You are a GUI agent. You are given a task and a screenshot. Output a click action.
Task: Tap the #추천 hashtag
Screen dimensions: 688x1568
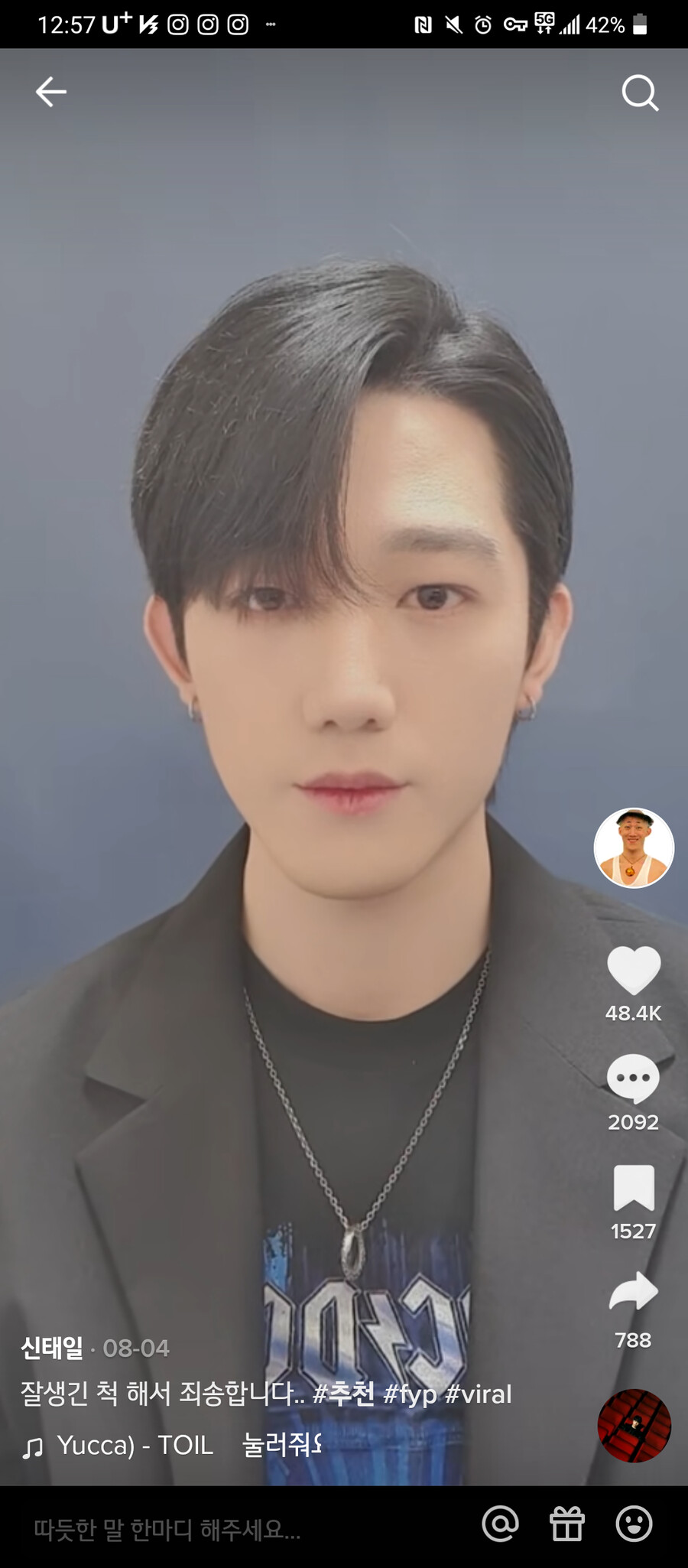344,1394
